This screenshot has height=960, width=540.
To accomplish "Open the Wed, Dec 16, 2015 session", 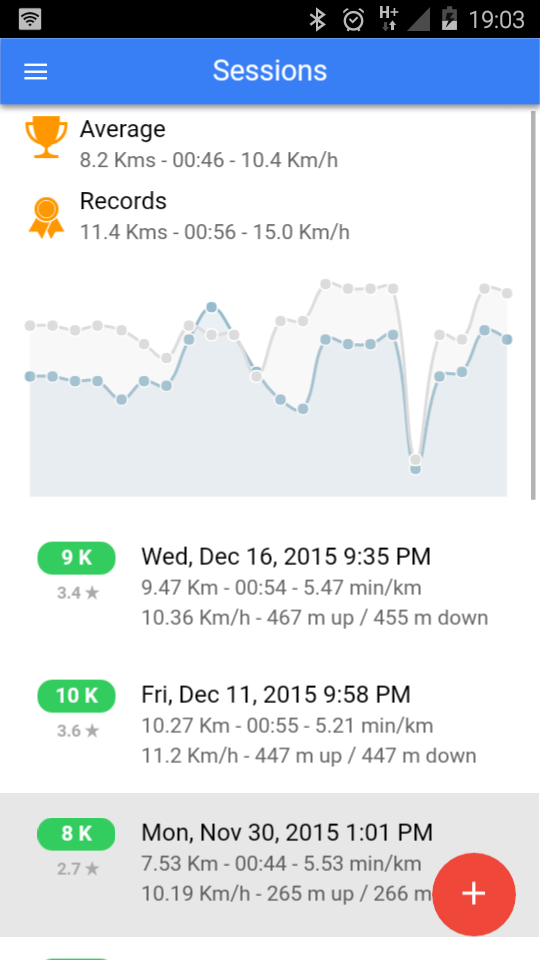I will pos(270,588).
